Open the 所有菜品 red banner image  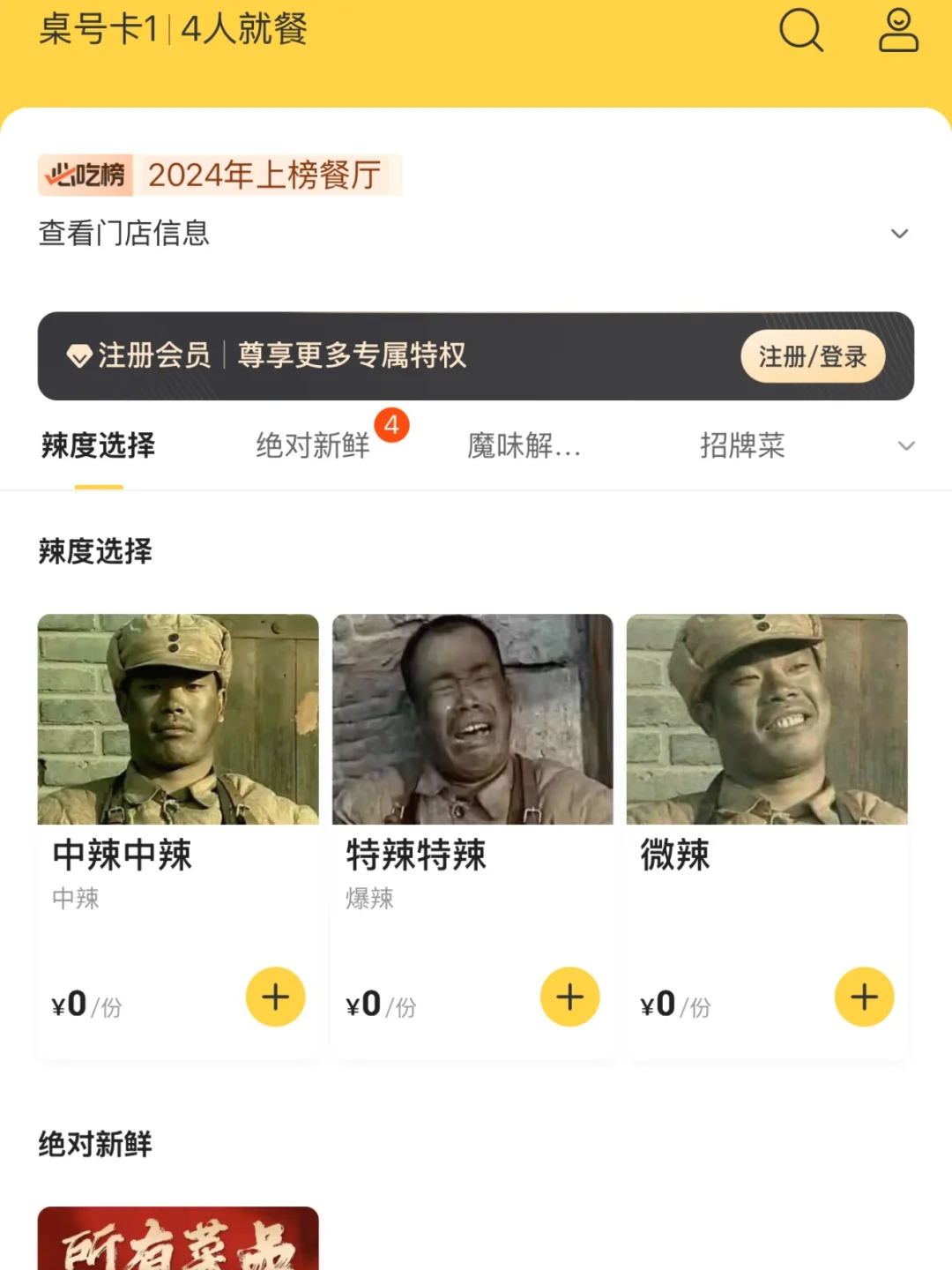click(177, 1237)
